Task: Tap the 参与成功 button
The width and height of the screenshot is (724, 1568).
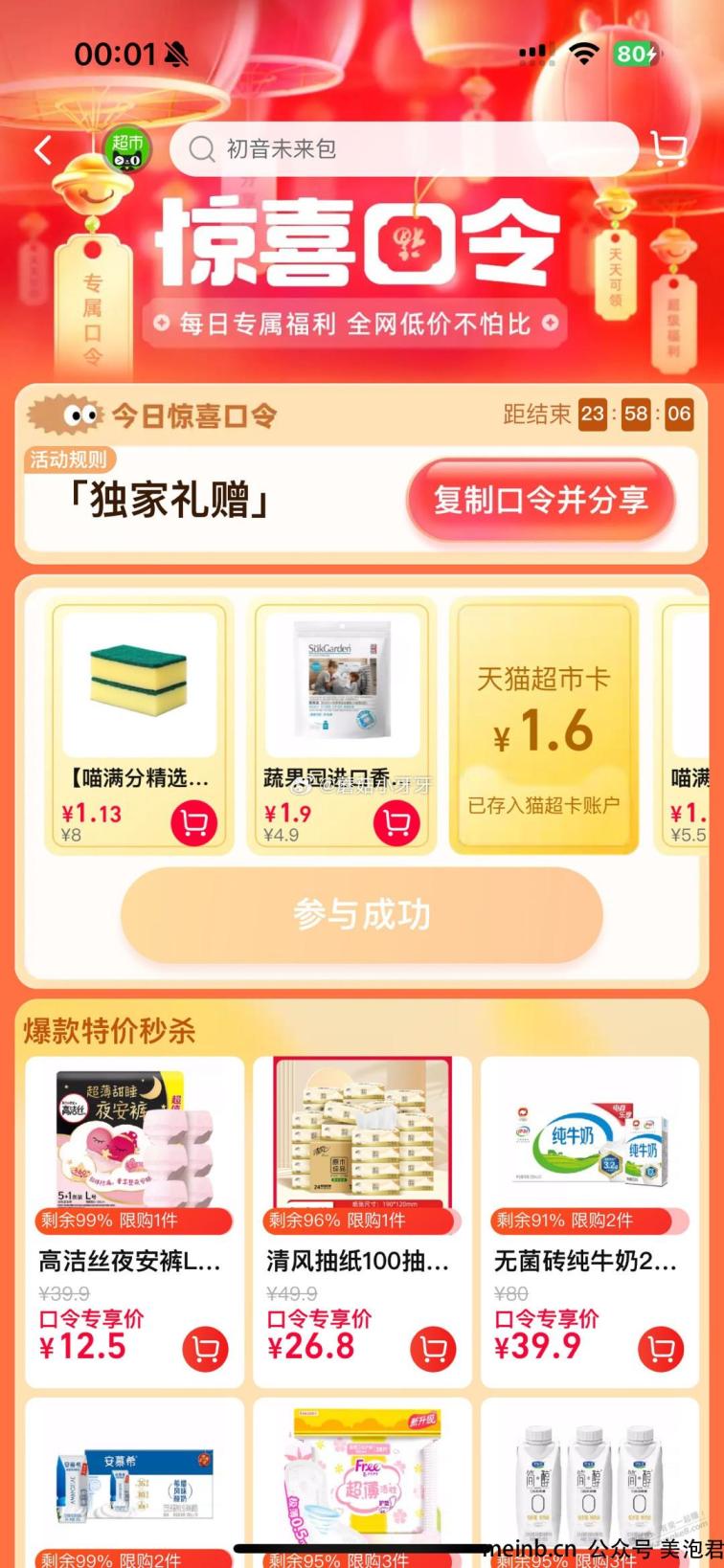Action: (362, 915)
